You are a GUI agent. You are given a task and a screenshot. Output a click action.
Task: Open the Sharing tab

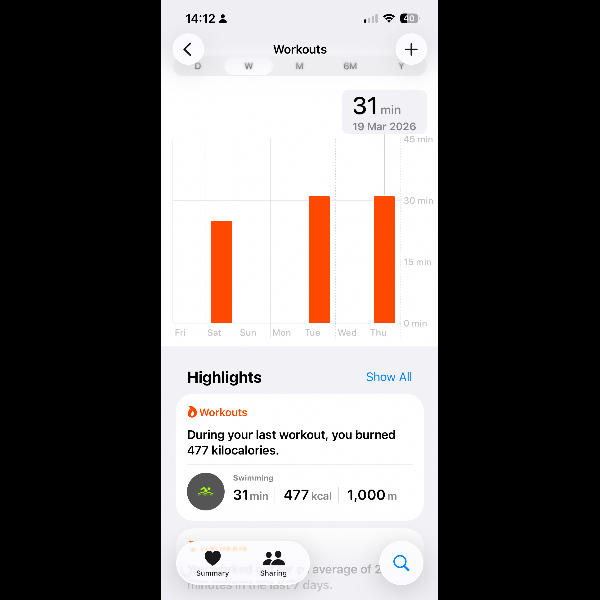[x=273, y=563]
